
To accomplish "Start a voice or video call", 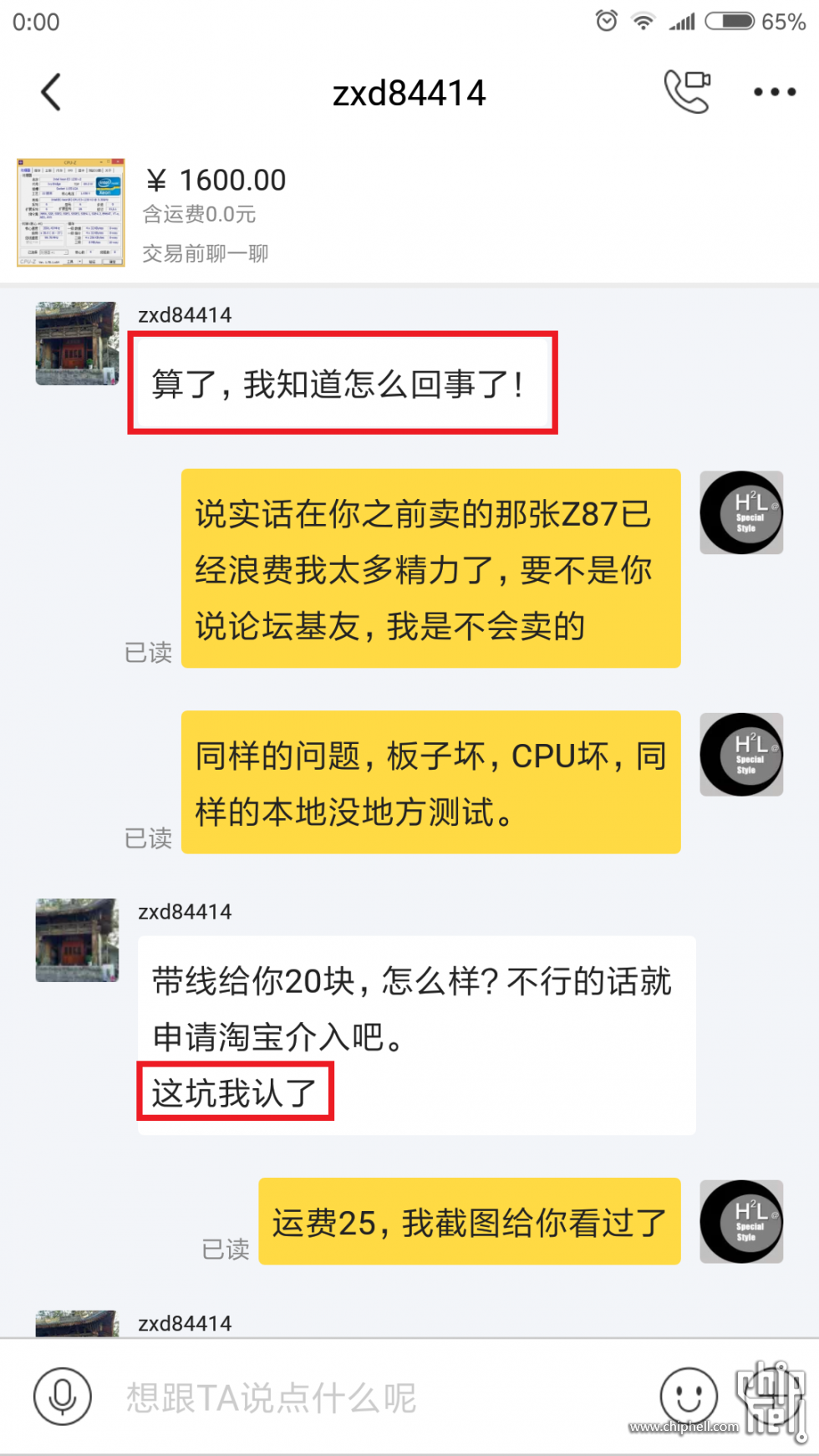I will click(x=687, y=91).
